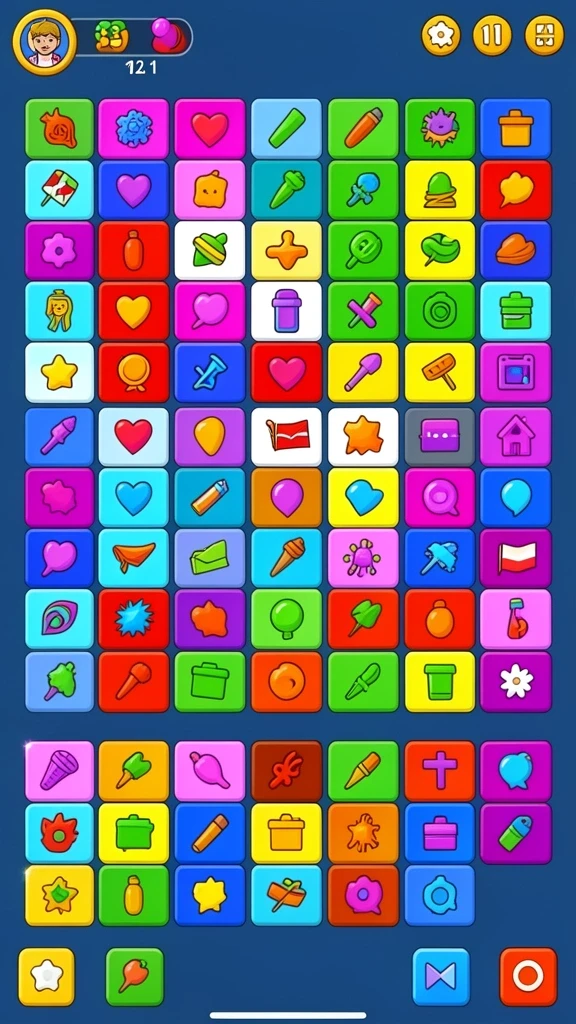576x1024 pixels.
Task: Use the green booster with the orange balloon
Action: (135, 977)
